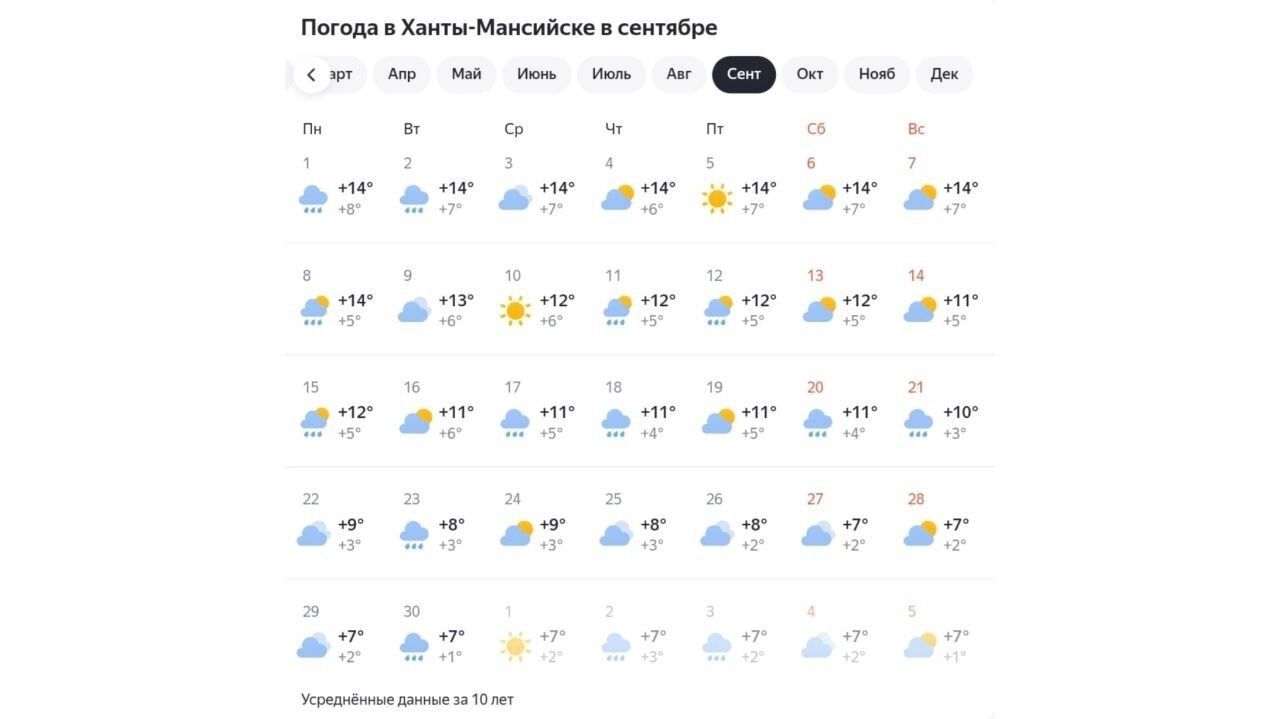The width and height of the screenshot is (1280, 719).
Task: Switch to the Авг month chip
Action: pyautogui.click(x=679, y=75)
